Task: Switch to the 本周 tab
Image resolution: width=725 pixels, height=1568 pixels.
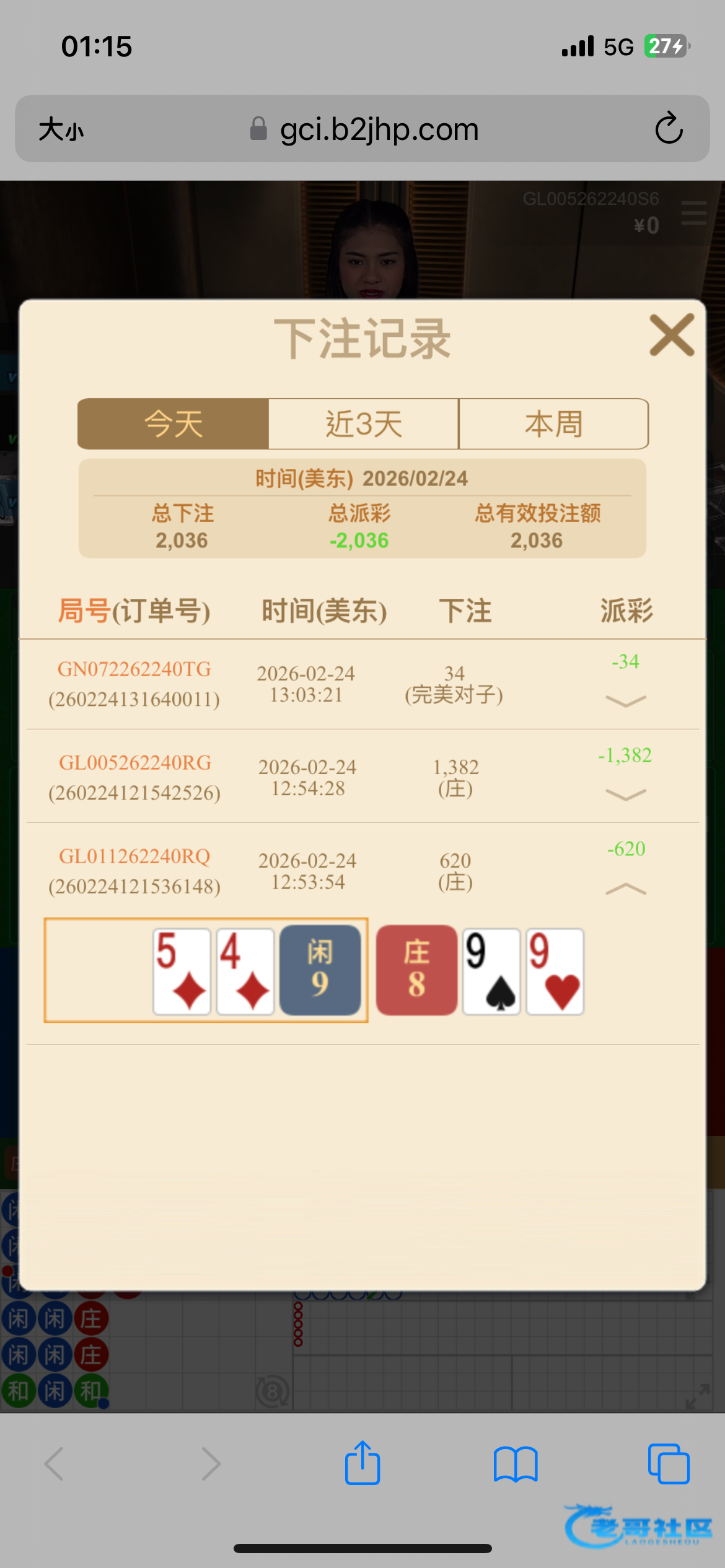Action: [553, 424]
